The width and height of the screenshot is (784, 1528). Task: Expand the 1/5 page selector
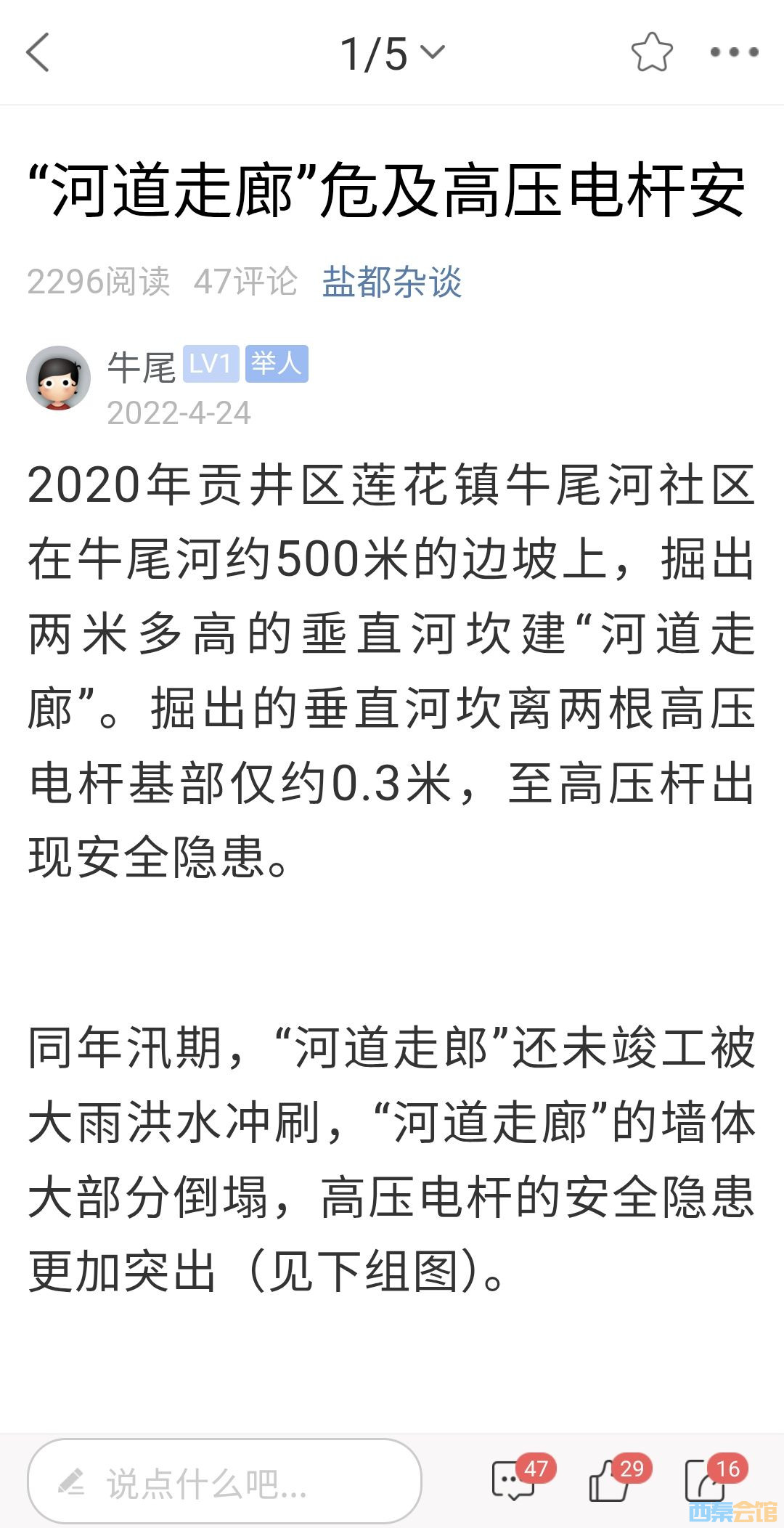point(392,54)
